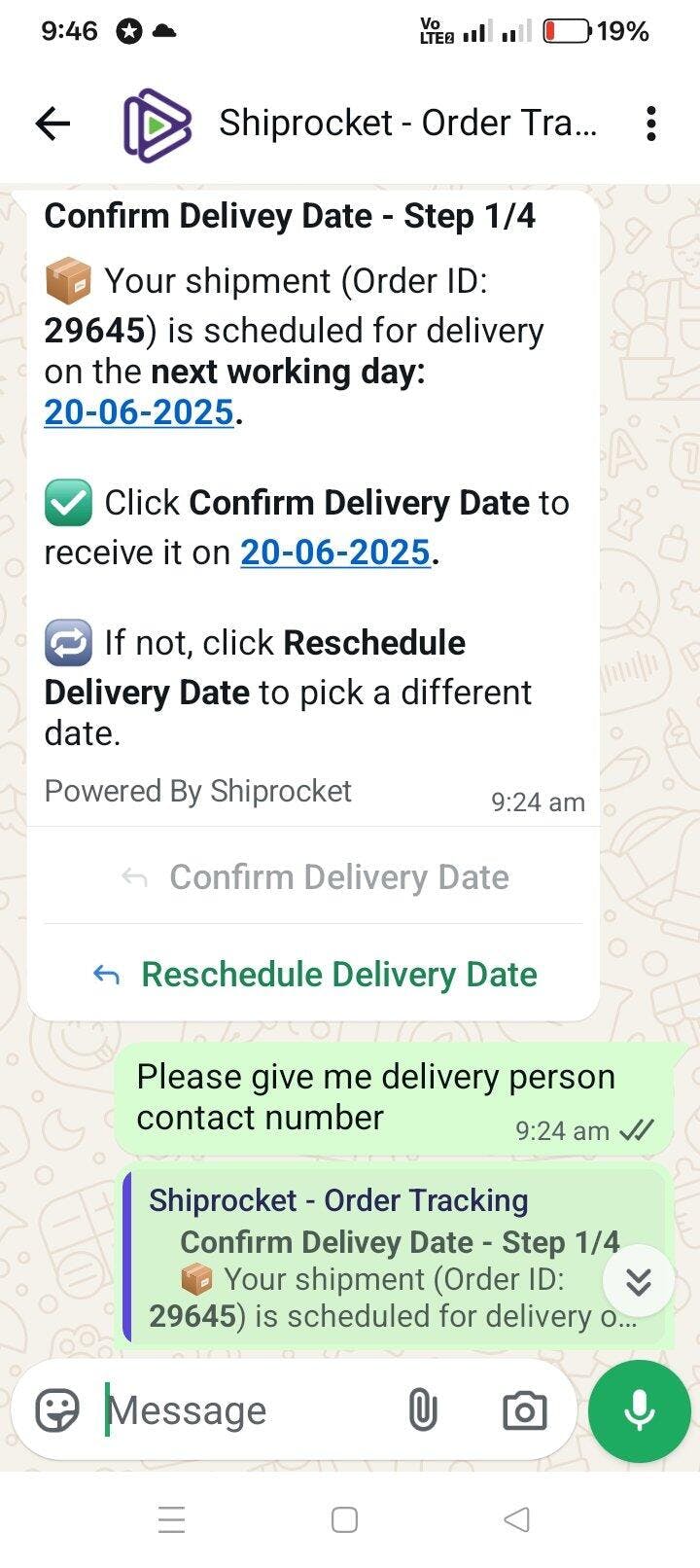The width and height of the screenshot is (700, 1568).
Task: Tap Reschedule Delivery Date button
Action: coord(314,974)
